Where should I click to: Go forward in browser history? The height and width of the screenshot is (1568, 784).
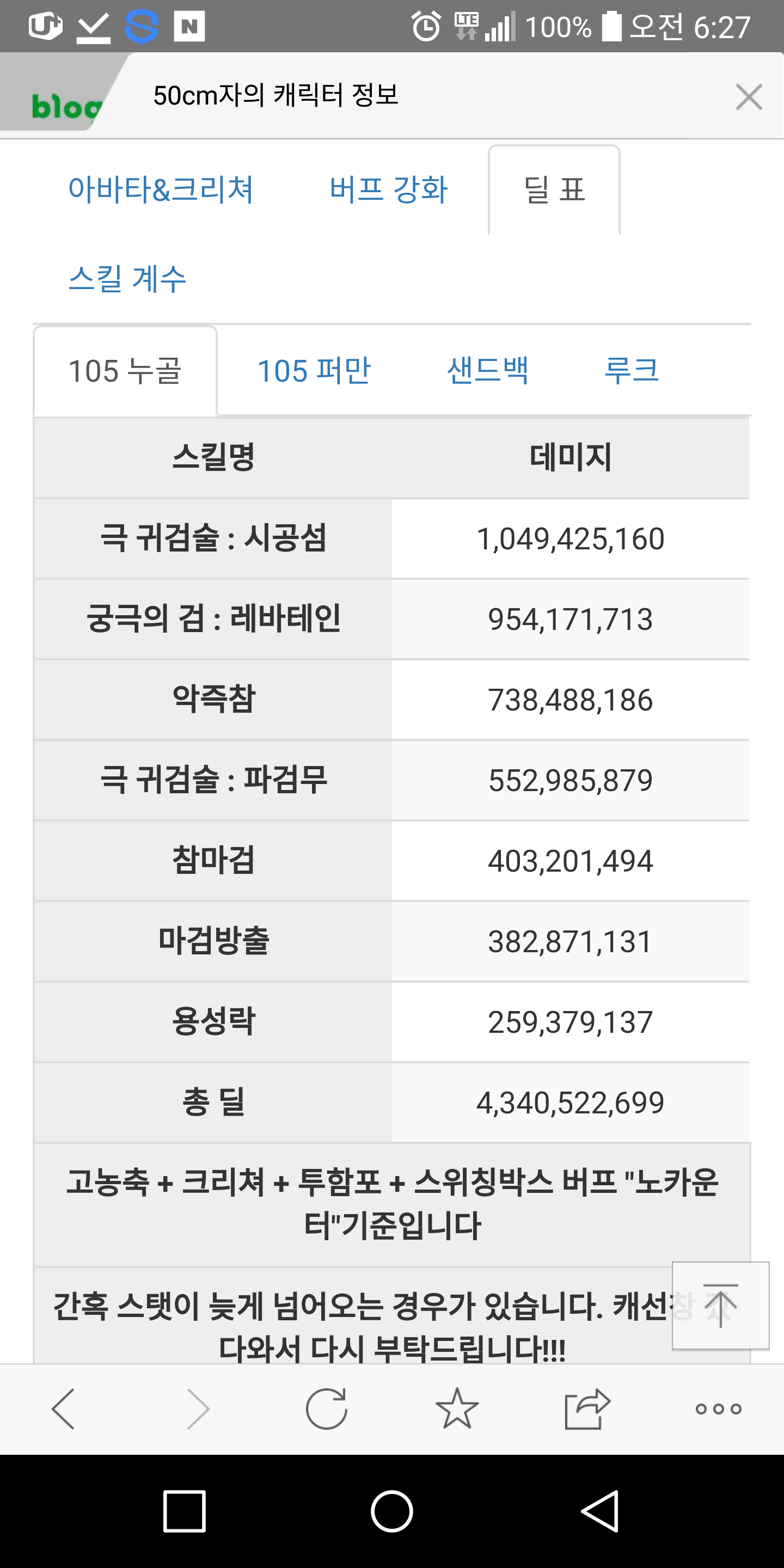pyautogui.click(x=198, y=1408)
